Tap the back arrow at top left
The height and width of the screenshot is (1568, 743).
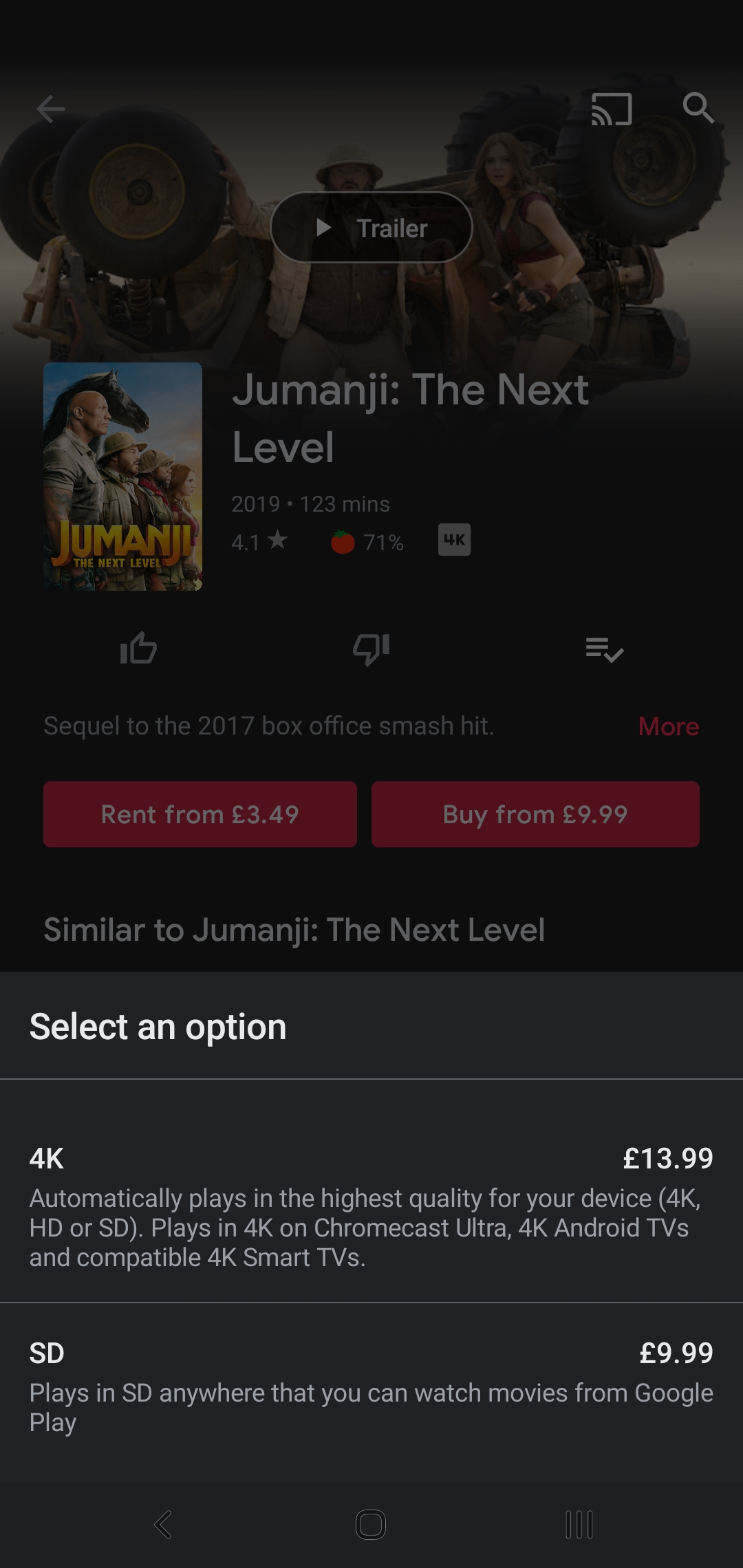(50, 109)
